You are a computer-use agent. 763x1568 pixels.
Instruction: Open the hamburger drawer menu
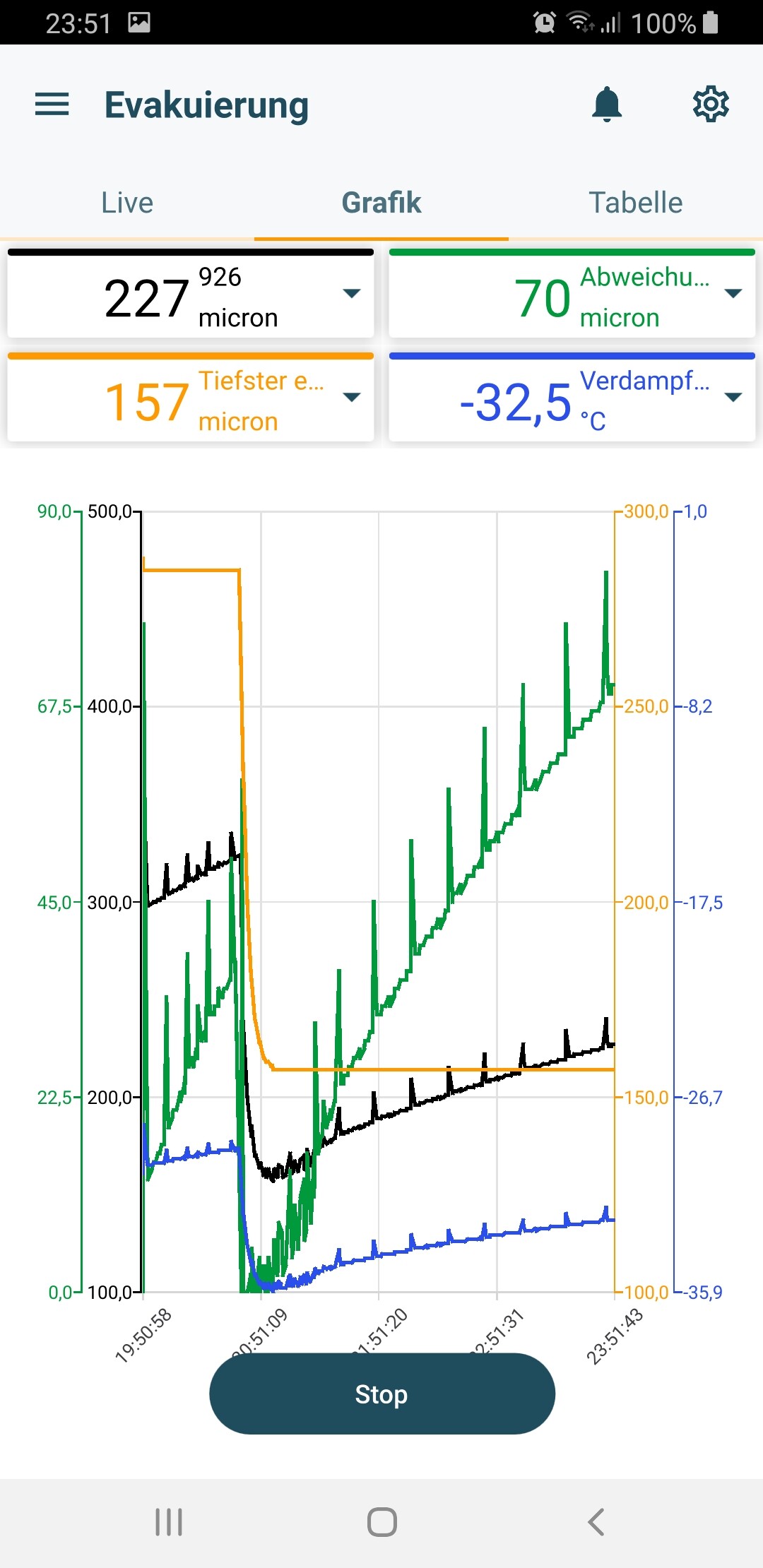[x=52, y=105]
